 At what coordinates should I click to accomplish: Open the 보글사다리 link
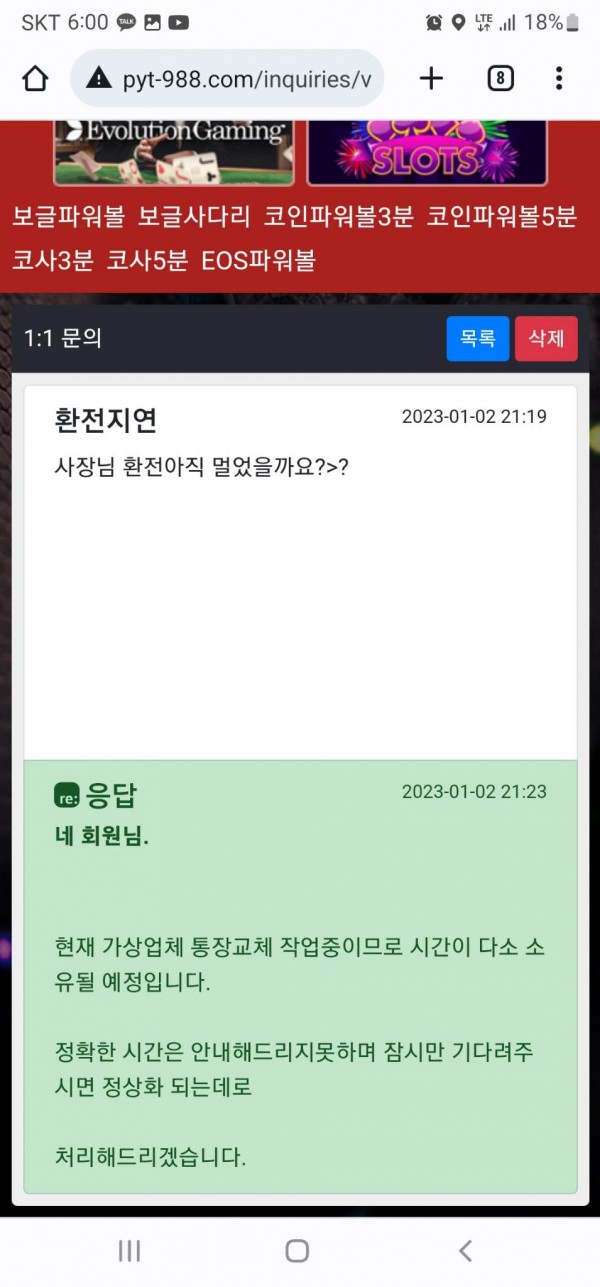[194, 218]
